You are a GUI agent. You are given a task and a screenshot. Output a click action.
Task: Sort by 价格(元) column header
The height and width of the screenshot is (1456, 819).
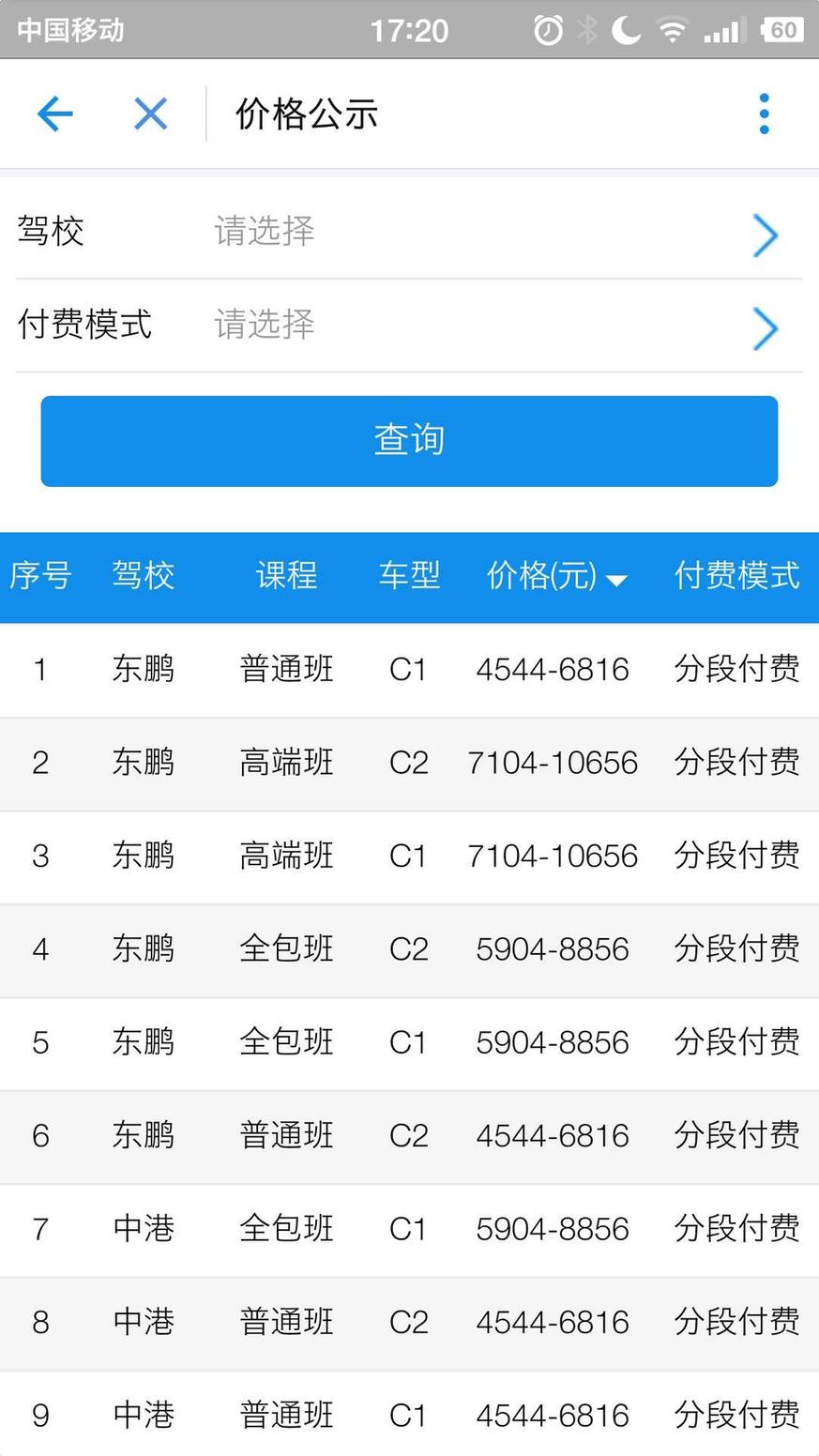coord(556,576)
